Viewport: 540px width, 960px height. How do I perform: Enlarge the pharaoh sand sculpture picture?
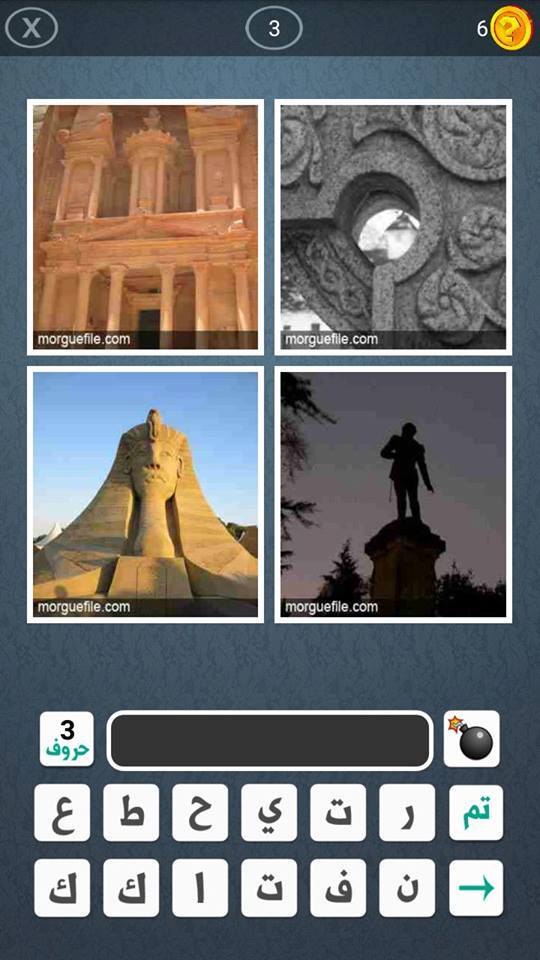pos(146,495)
